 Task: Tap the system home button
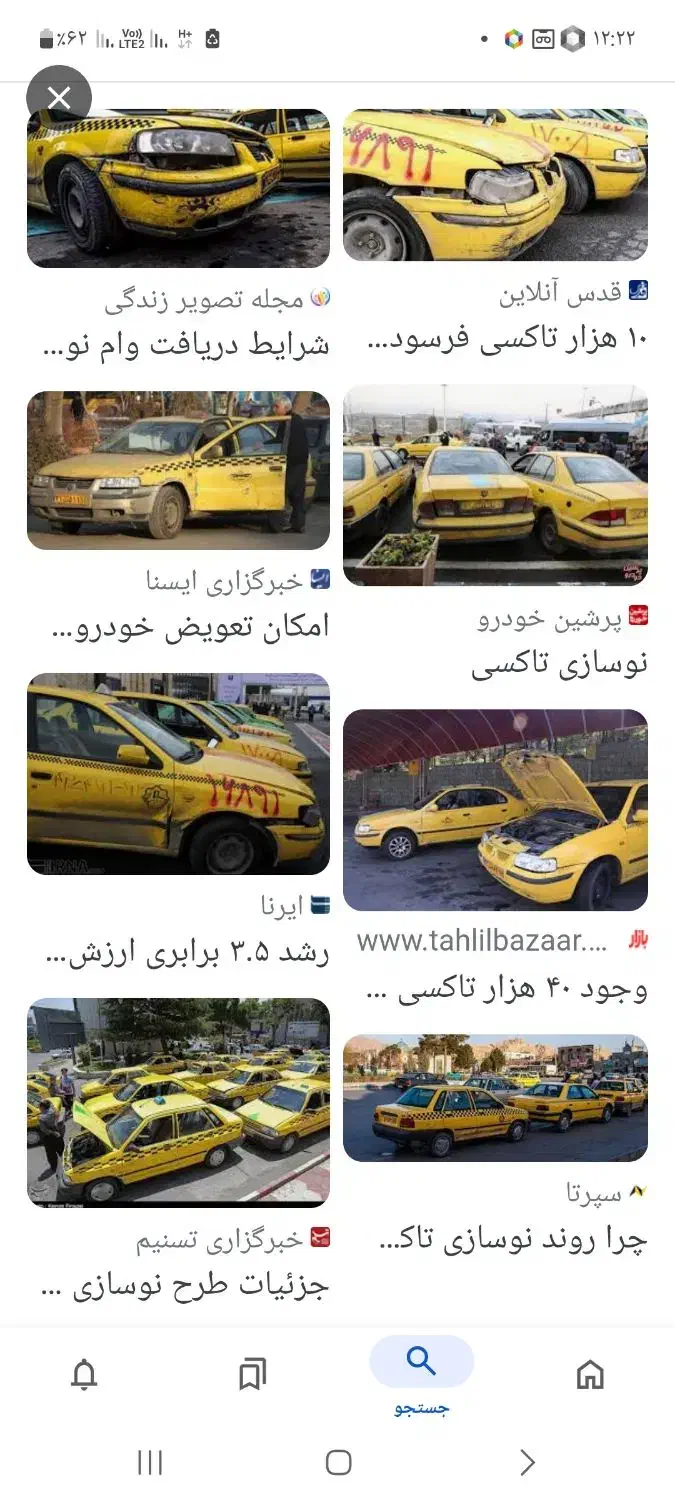click(338, 1463)
